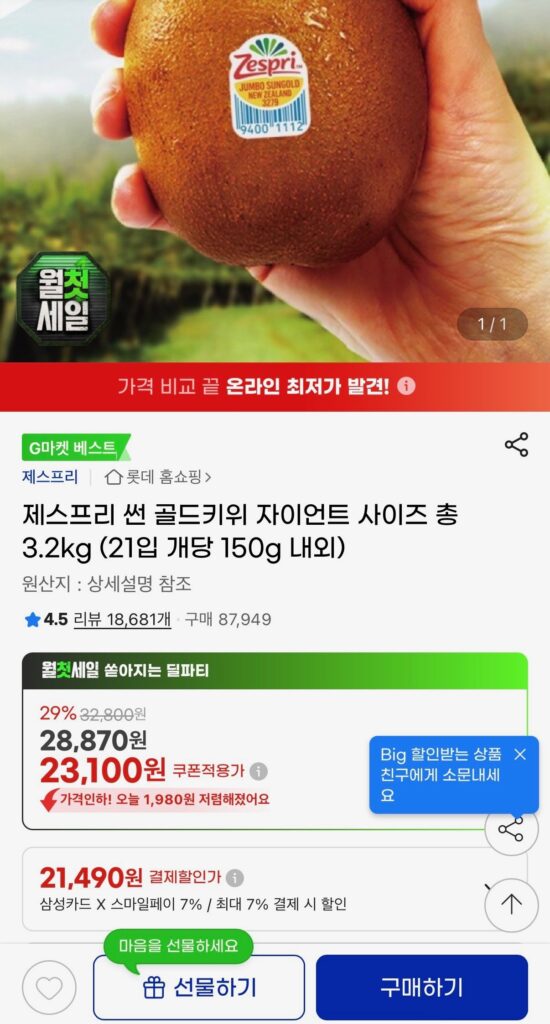The height and width of the screenshot is (1024, 550).
Task: Open the product image viewer
Action: point(275,181)
